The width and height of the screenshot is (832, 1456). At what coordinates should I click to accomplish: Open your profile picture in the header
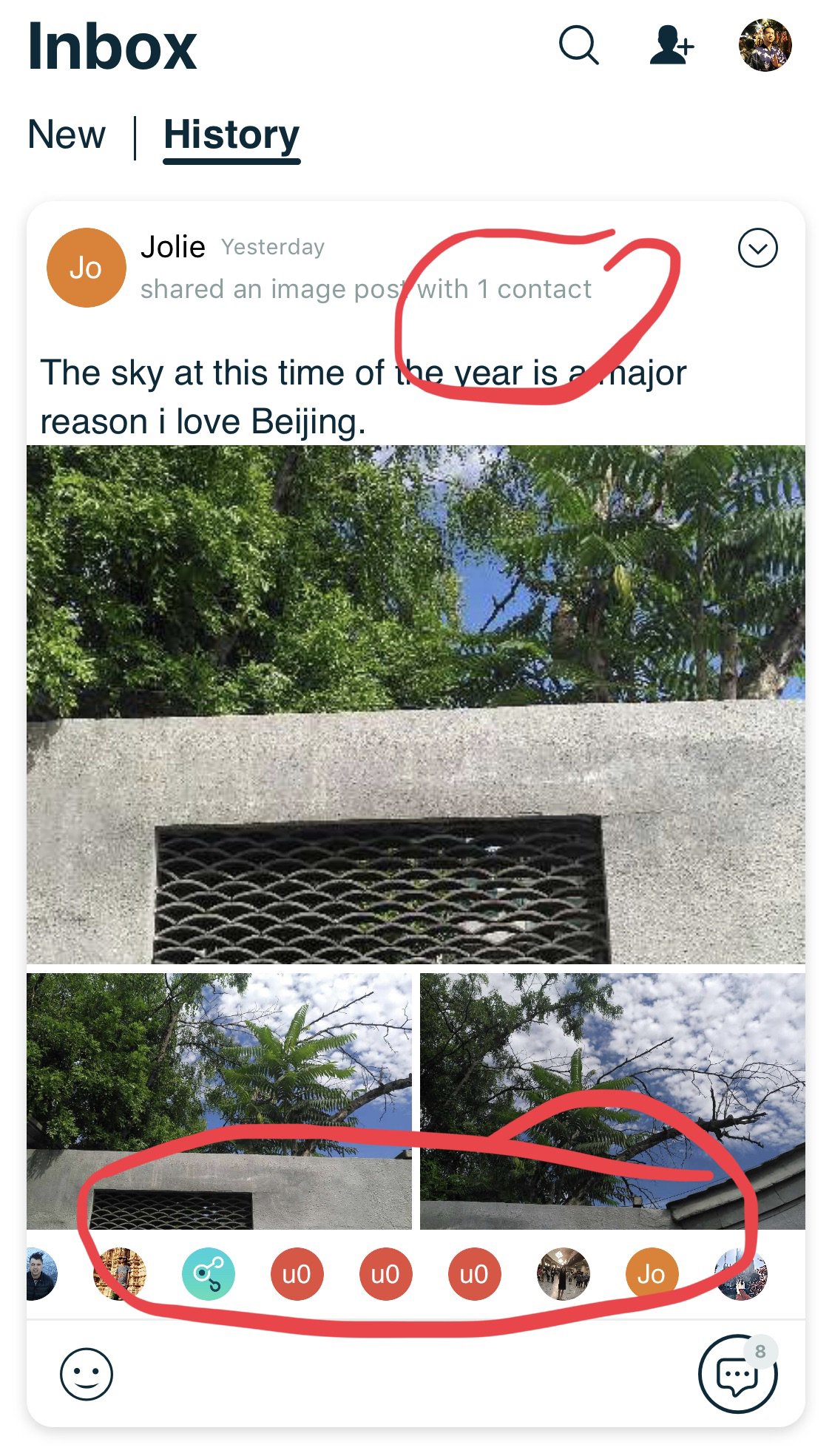point(765,46)
